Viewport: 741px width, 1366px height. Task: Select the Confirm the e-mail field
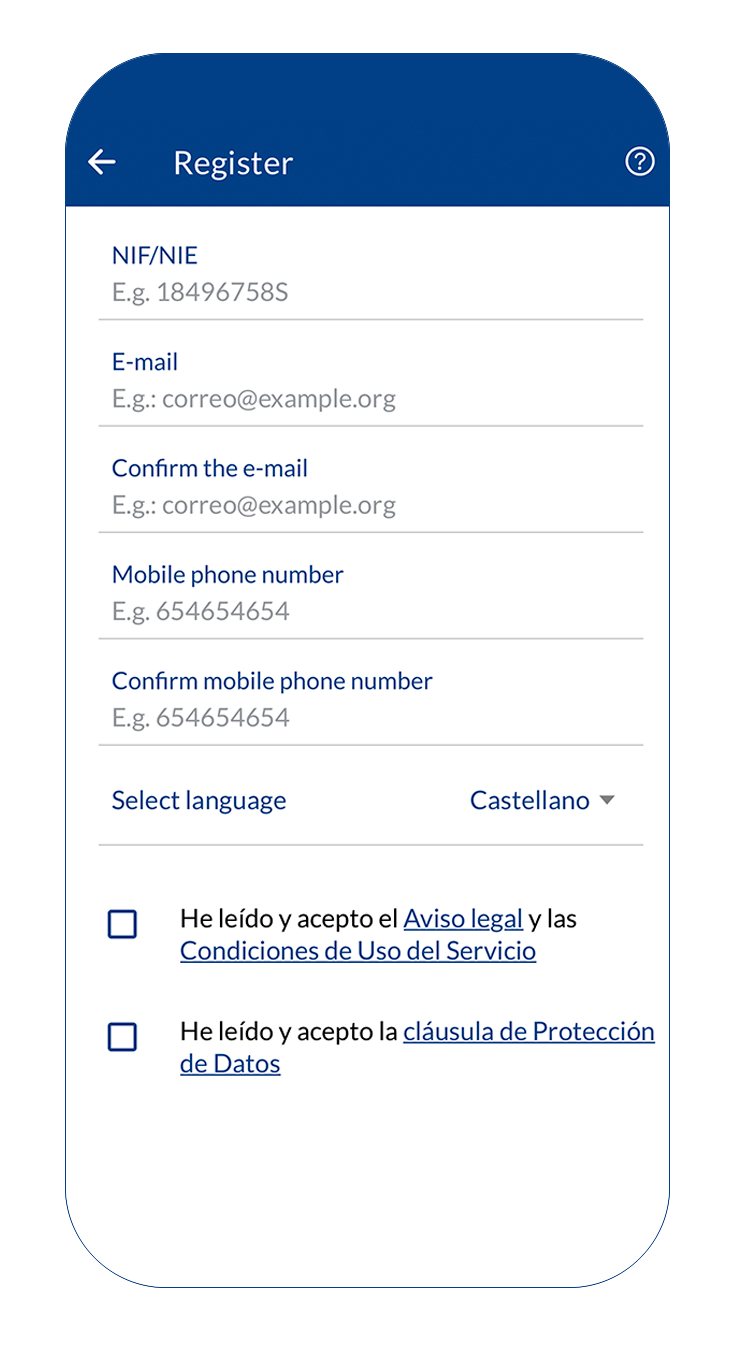pos(370,505)
